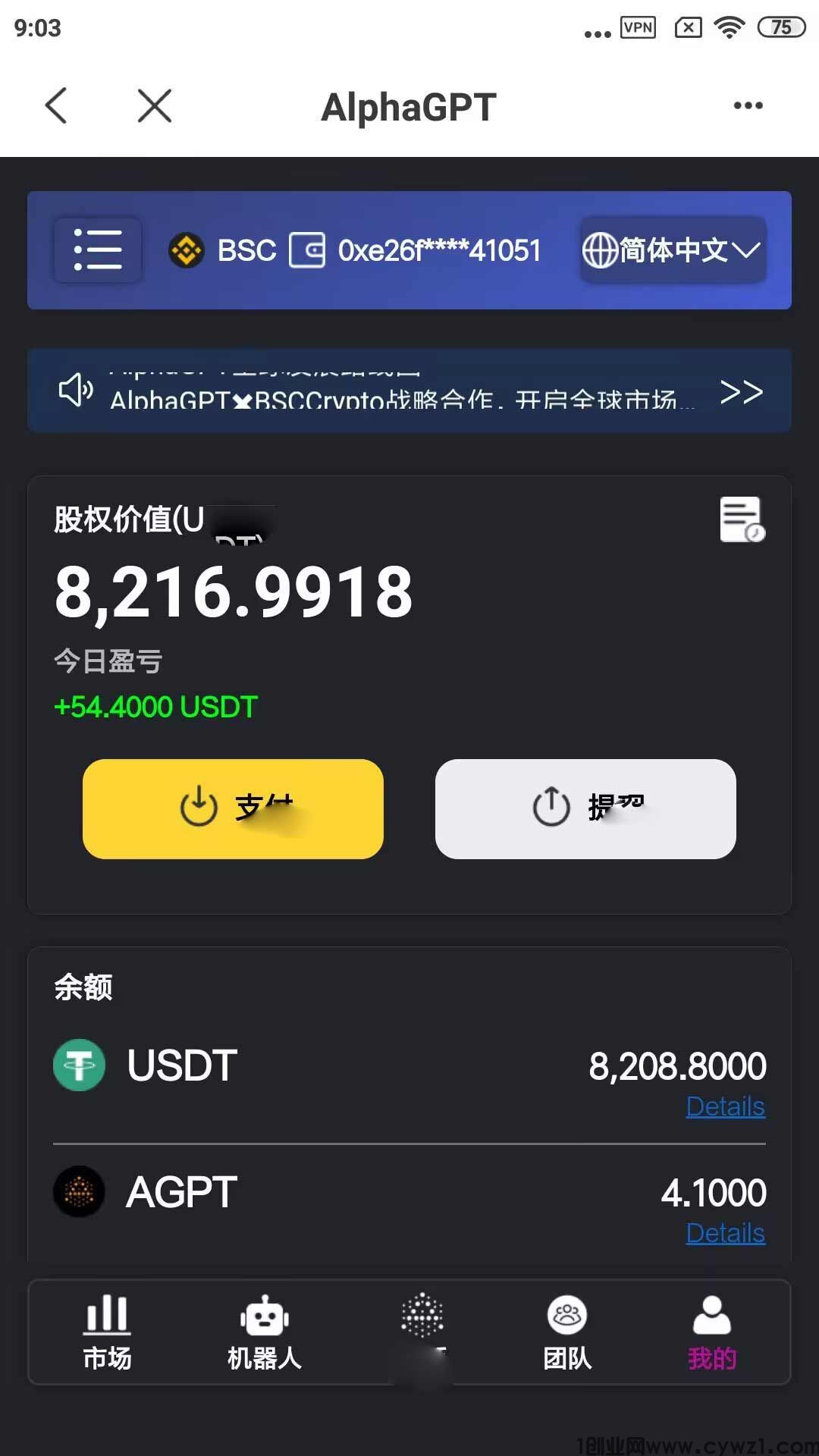The width and height of the screenshot is (819, 1456).
Task: View Details for the USDT balance
Action: point(725,1106)
